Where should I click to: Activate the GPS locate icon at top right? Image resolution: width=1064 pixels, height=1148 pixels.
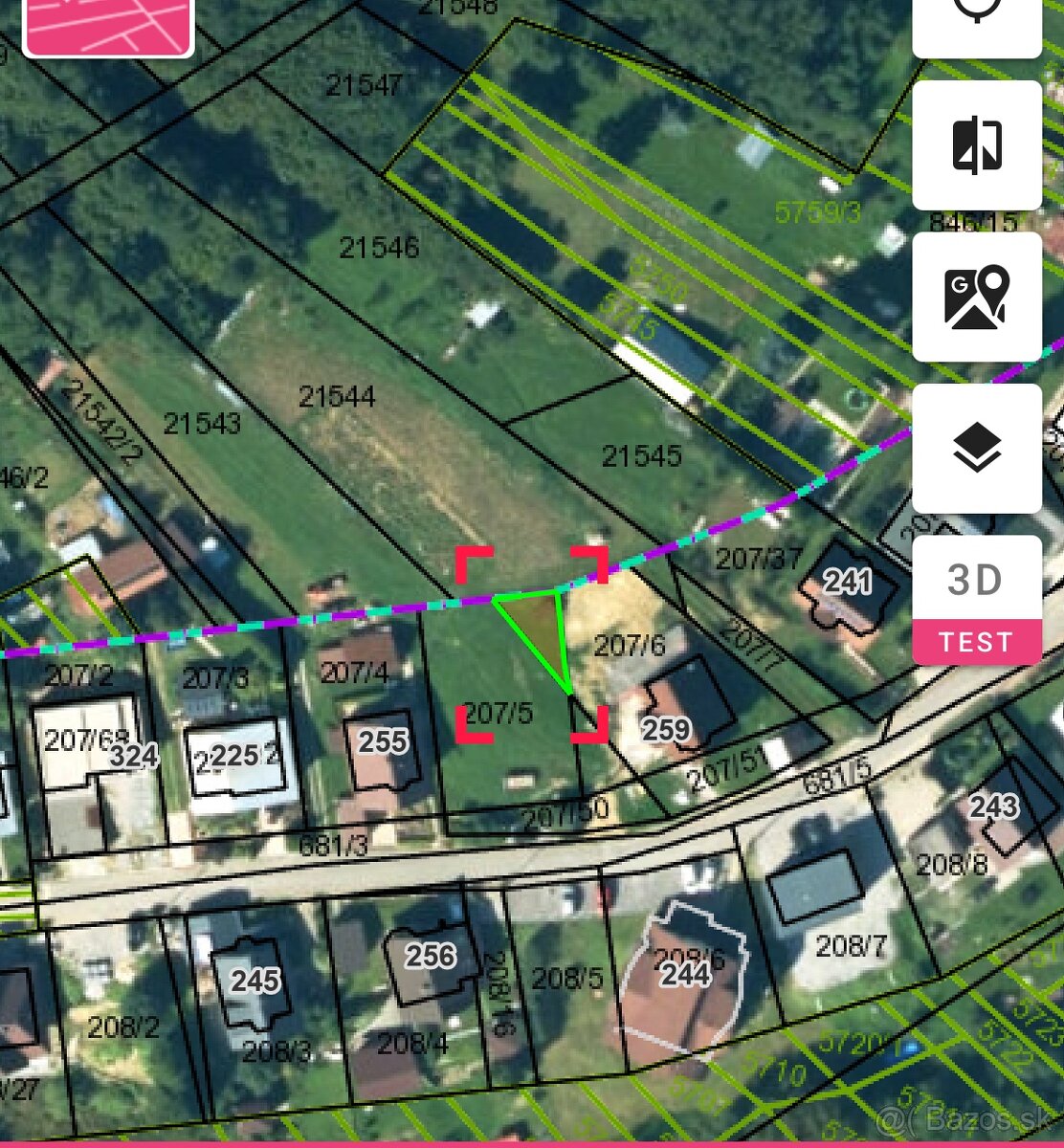point(976,10)
